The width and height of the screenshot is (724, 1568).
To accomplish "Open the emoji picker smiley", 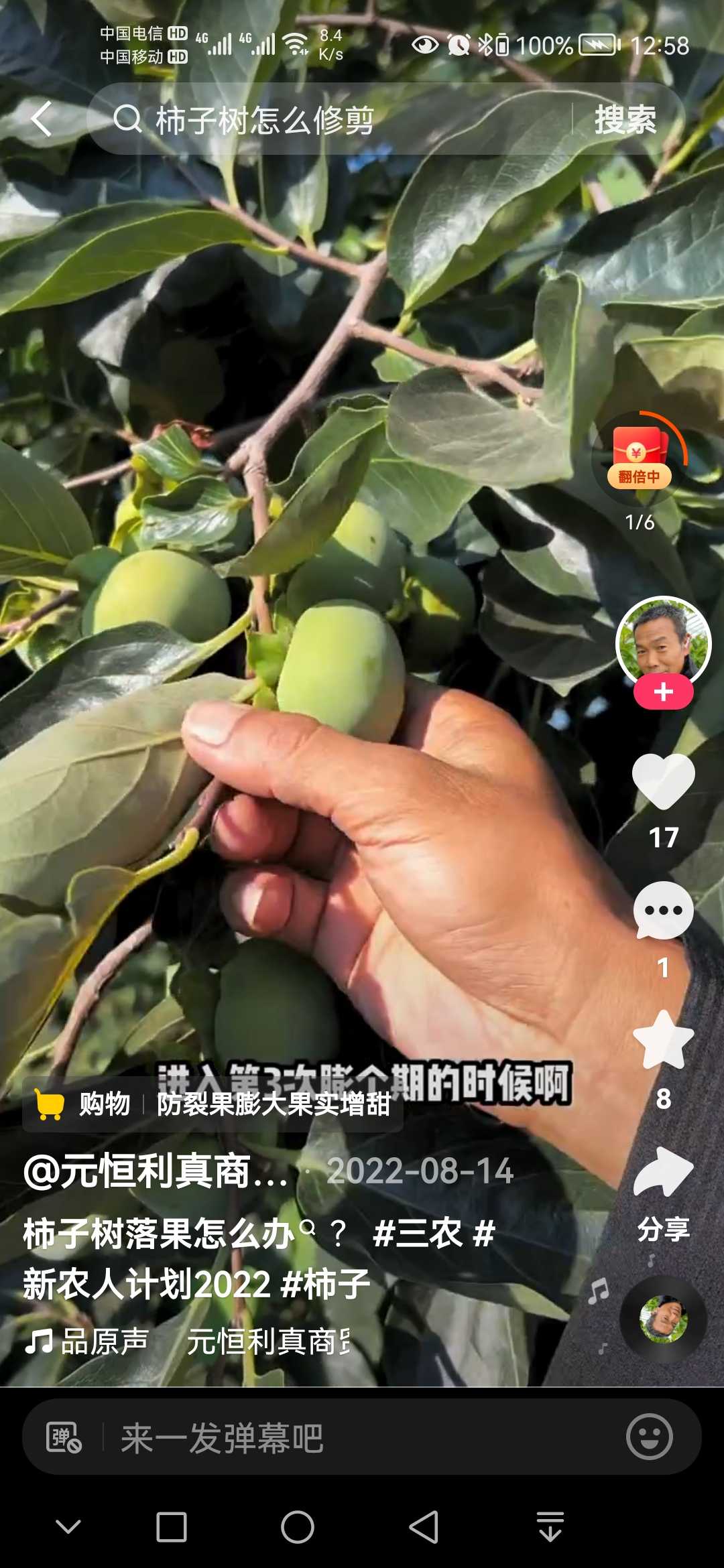I will pos(649,1437).
